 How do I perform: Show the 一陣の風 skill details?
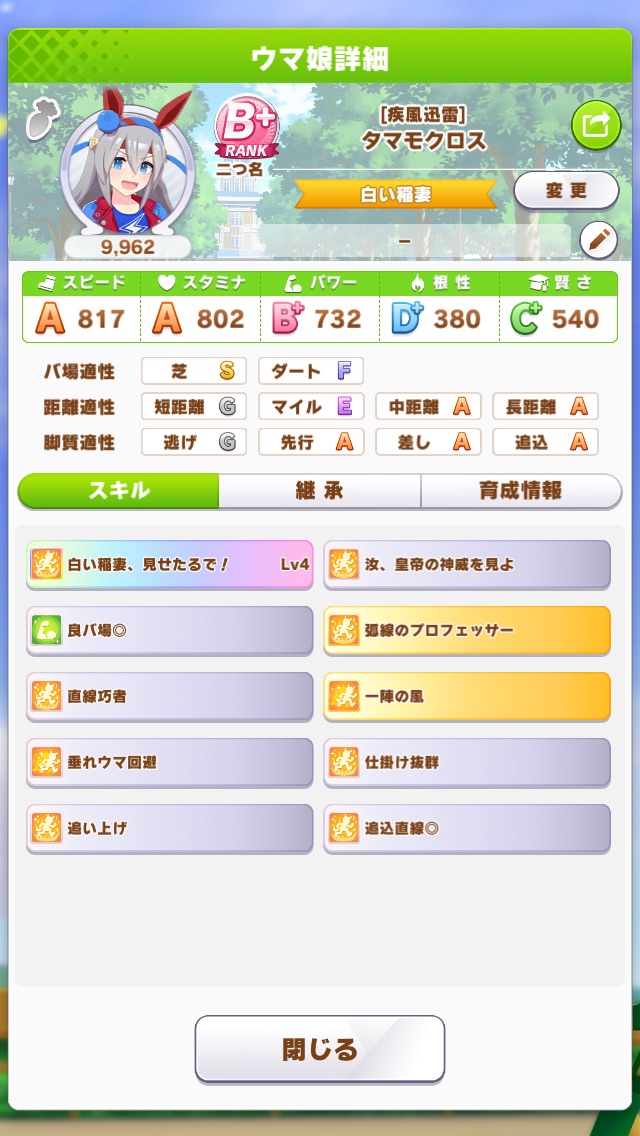467,696
